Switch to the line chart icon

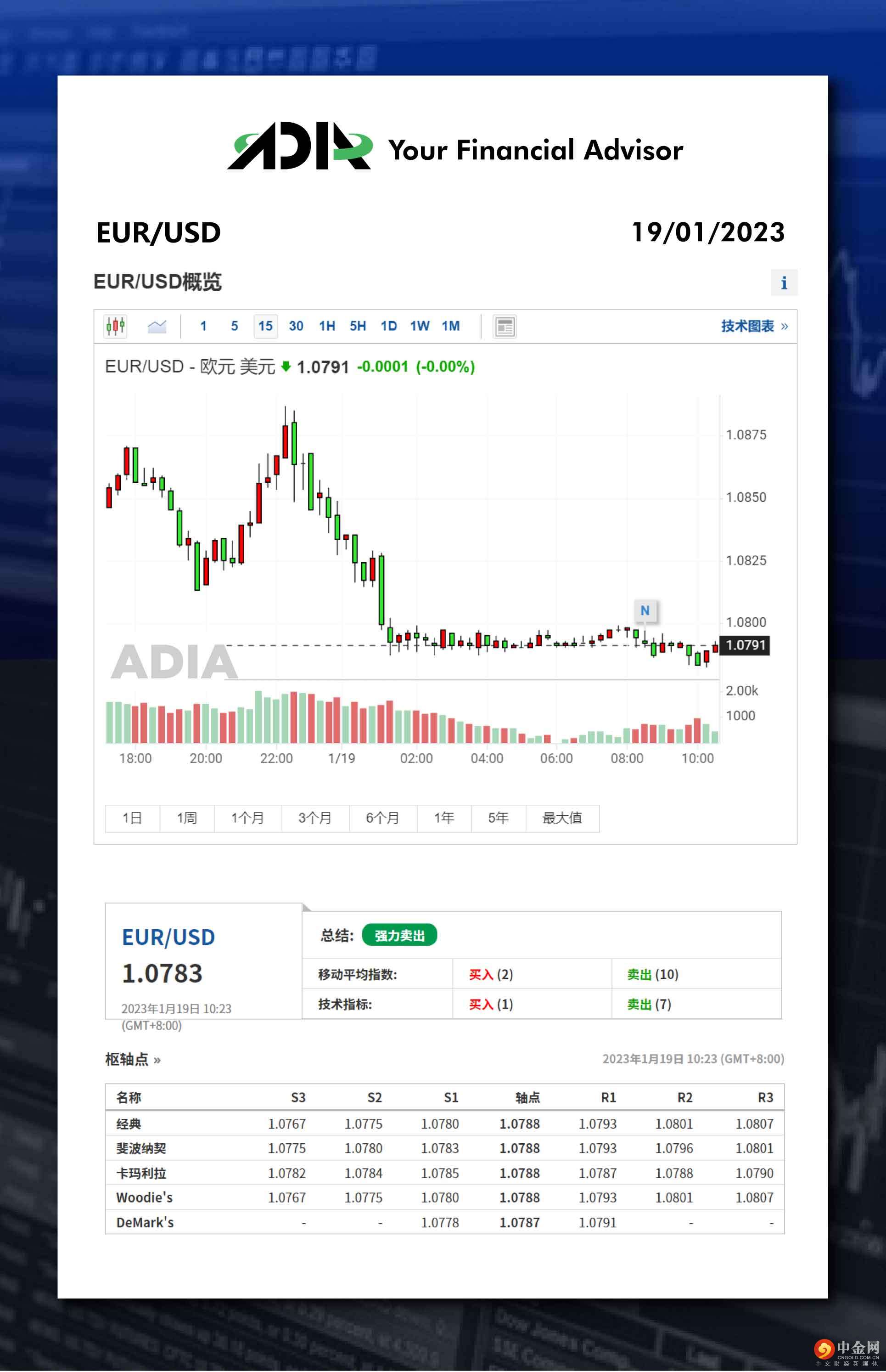point(157,326)
